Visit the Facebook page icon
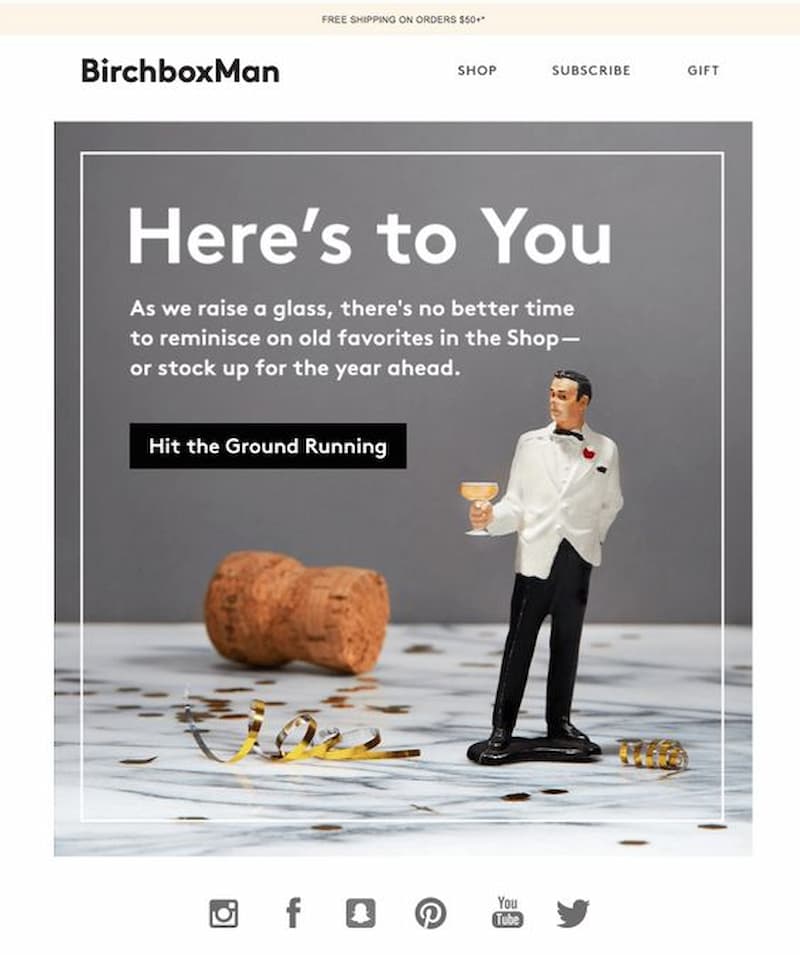The image size is (800, 955). click(293, 913)
